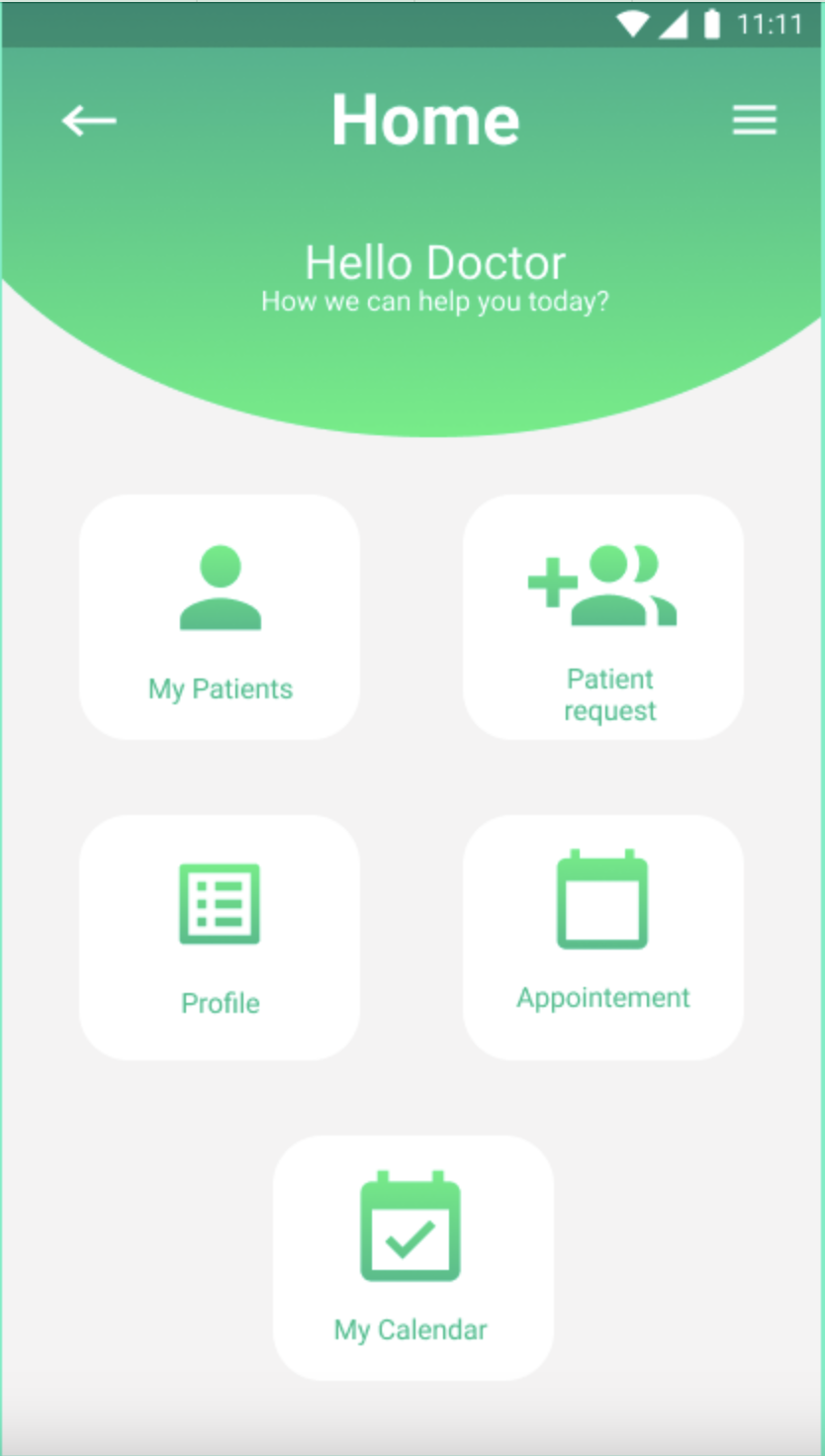Viewport: 825px width, 1456px height.
Task: Open the My Calendar card
Action: [x=412, y=1258]
